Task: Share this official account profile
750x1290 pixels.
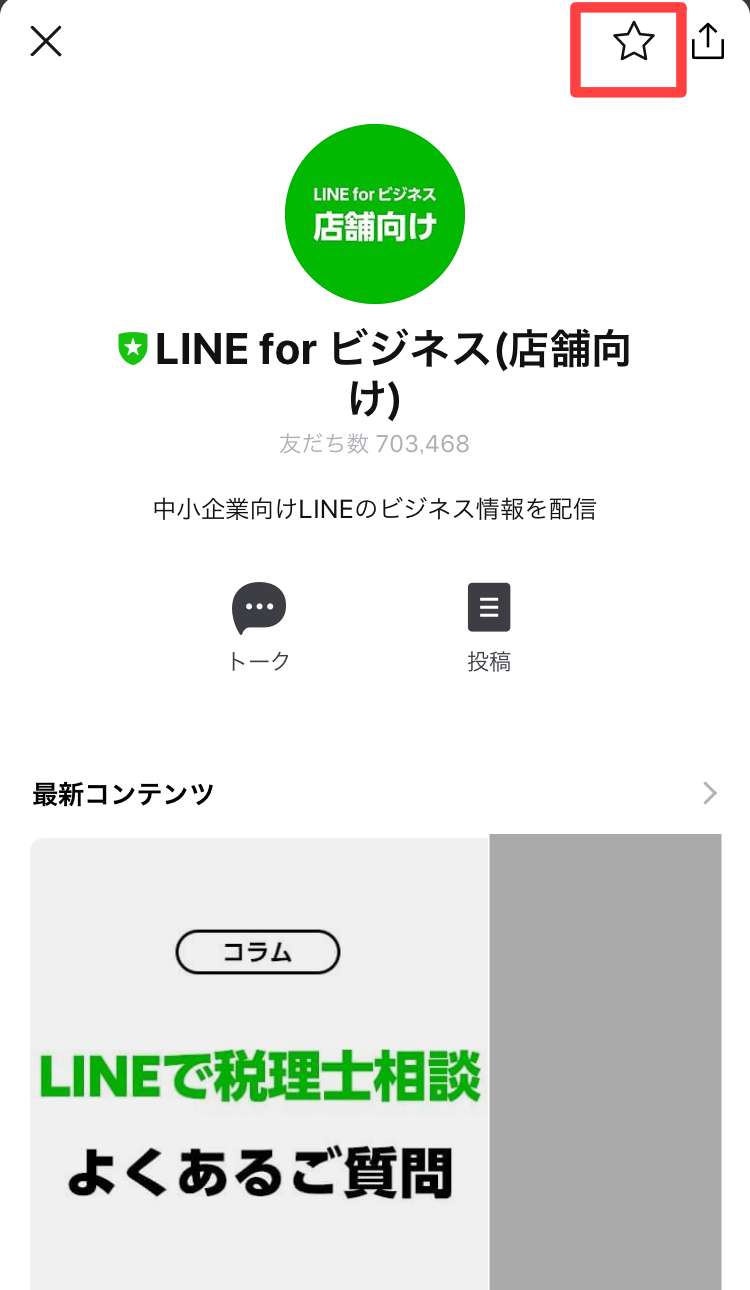Action: point(707,42)
